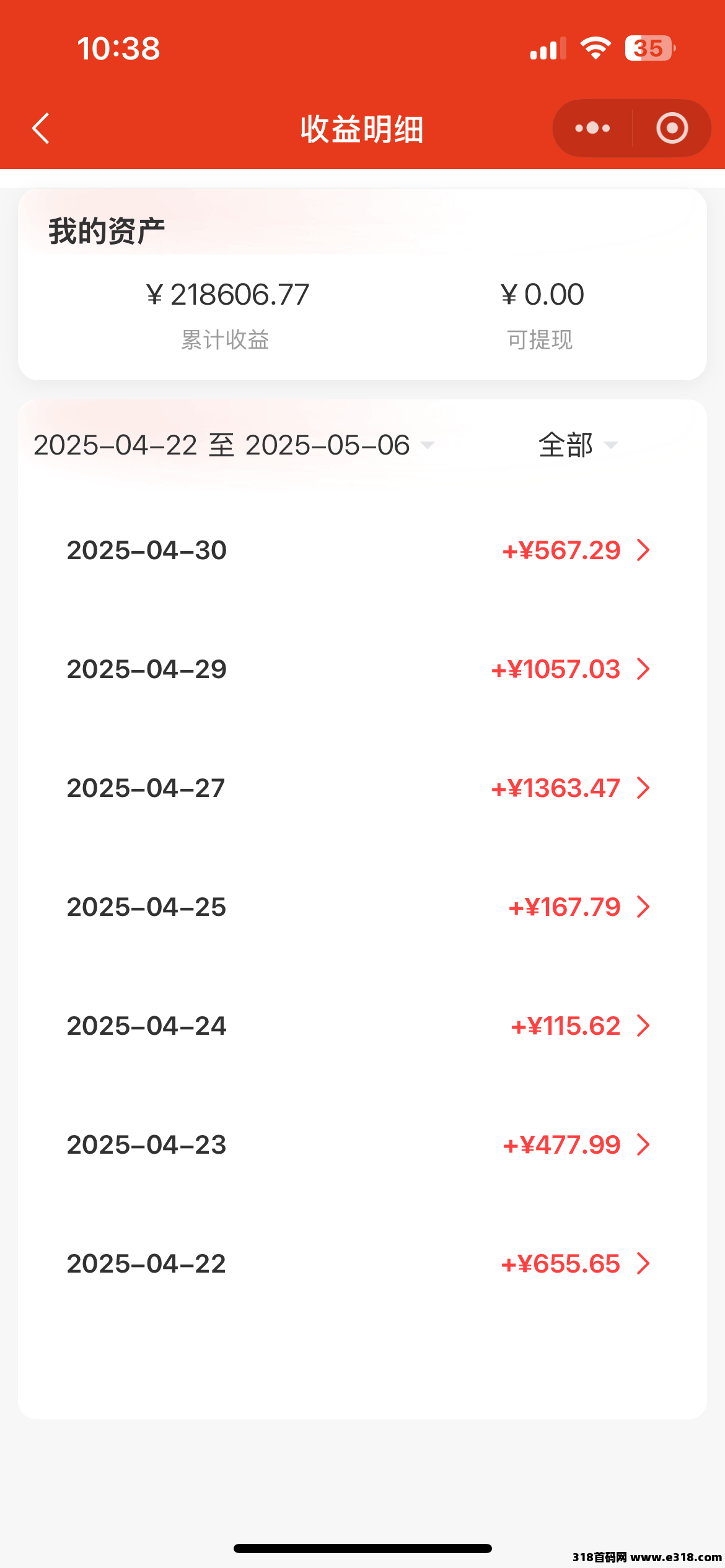Select the 2025-04-27 earnings row
Image resolution: width=725 pixels, height=1568 pixels.
362,788
